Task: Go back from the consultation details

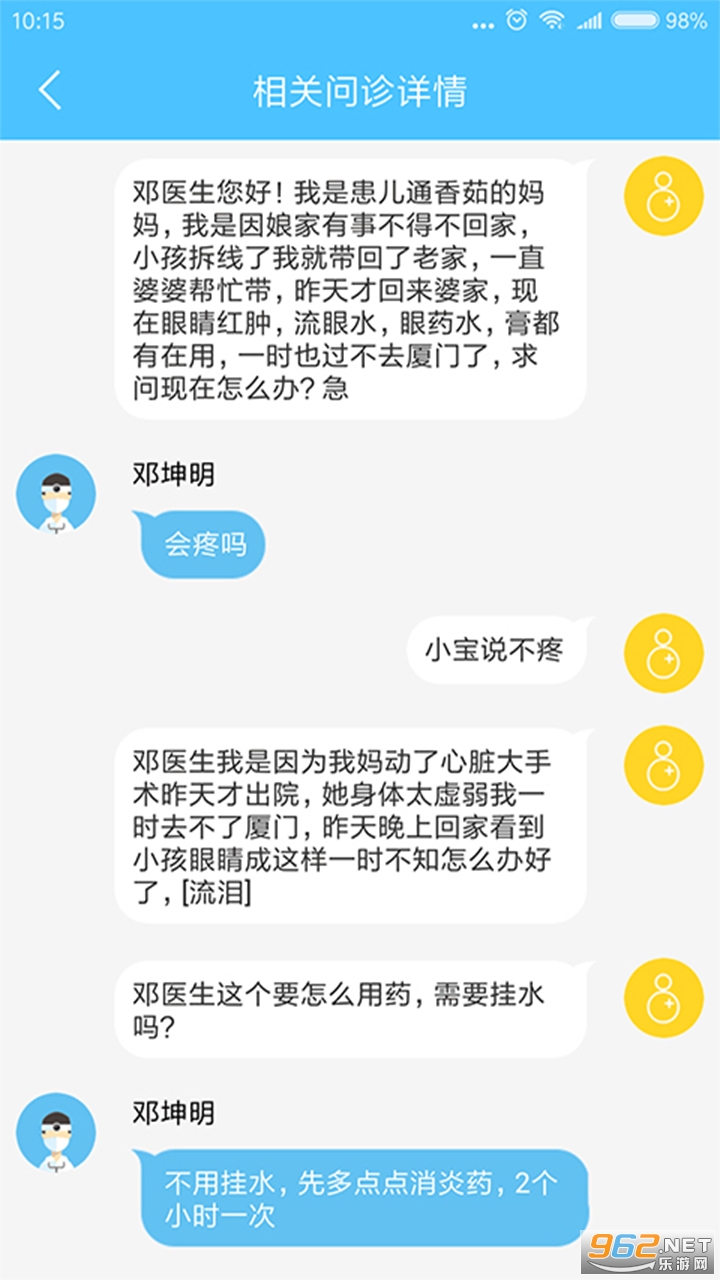Action: click(x=50, y=91)
